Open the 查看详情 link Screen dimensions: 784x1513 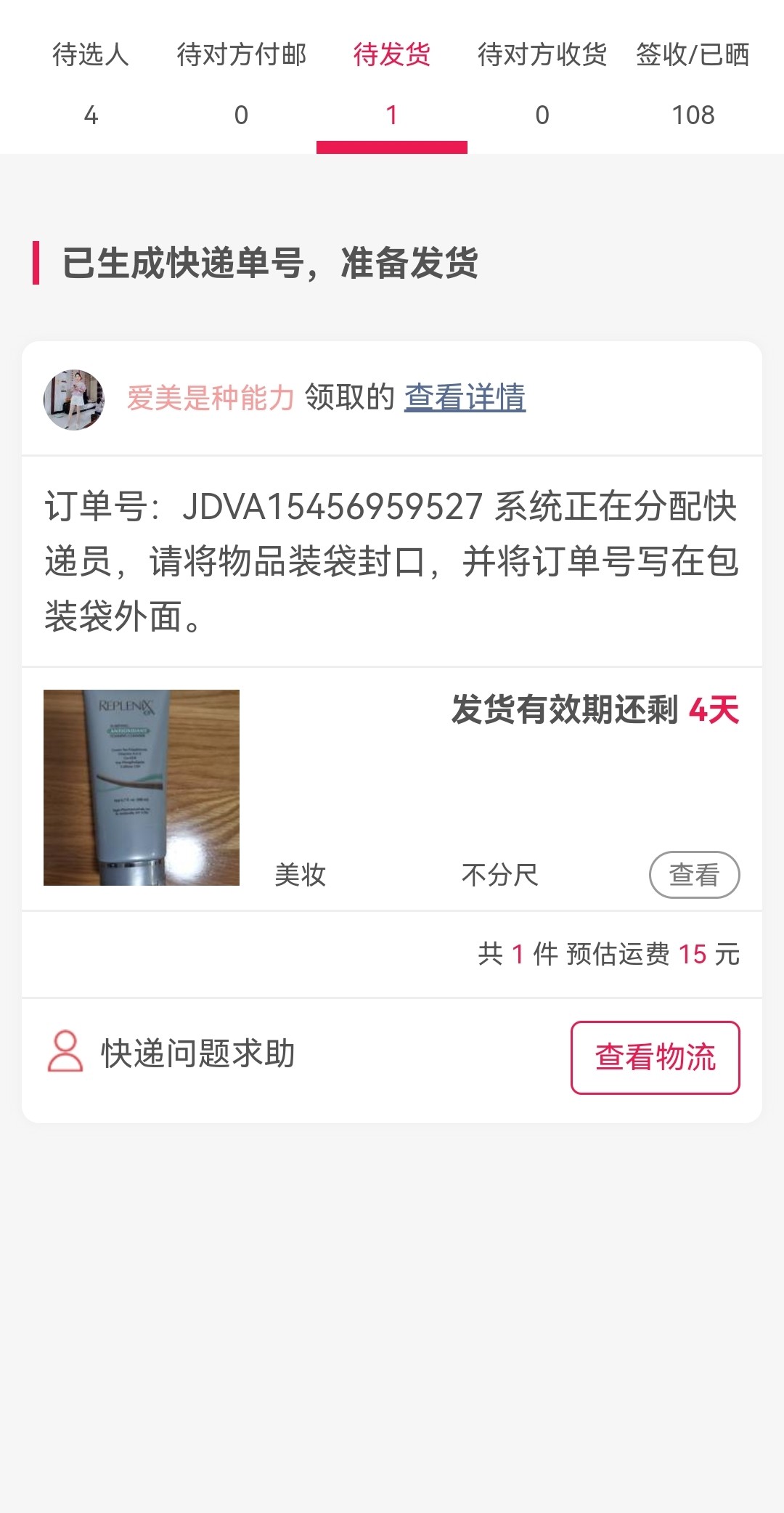pos(465,398)
